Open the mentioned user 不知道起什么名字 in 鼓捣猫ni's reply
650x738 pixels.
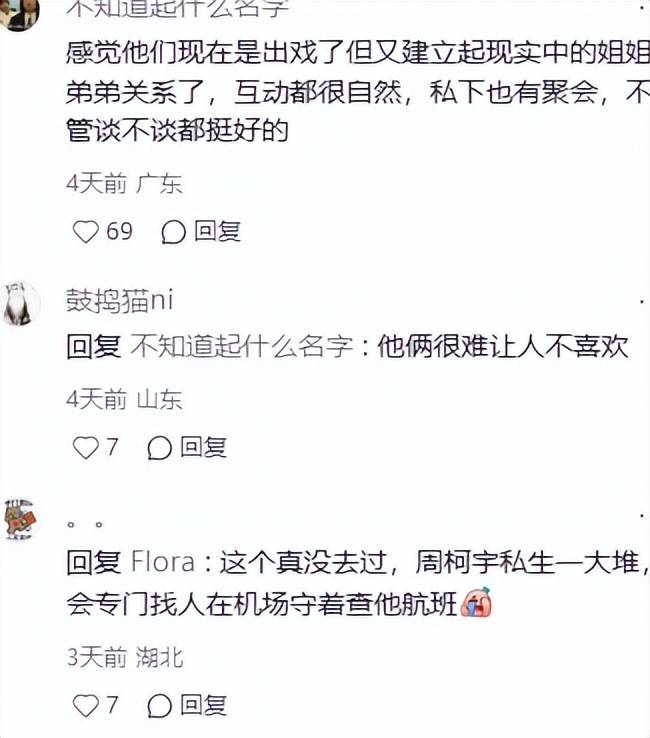tap(242, 347)
